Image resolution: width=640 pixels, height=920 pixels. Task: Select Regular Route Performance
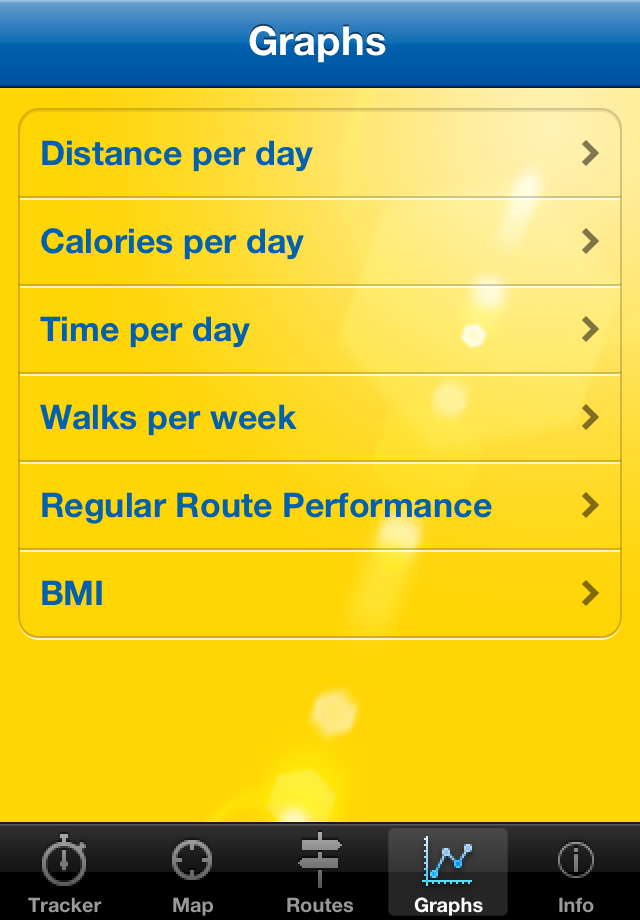(320, 506)
